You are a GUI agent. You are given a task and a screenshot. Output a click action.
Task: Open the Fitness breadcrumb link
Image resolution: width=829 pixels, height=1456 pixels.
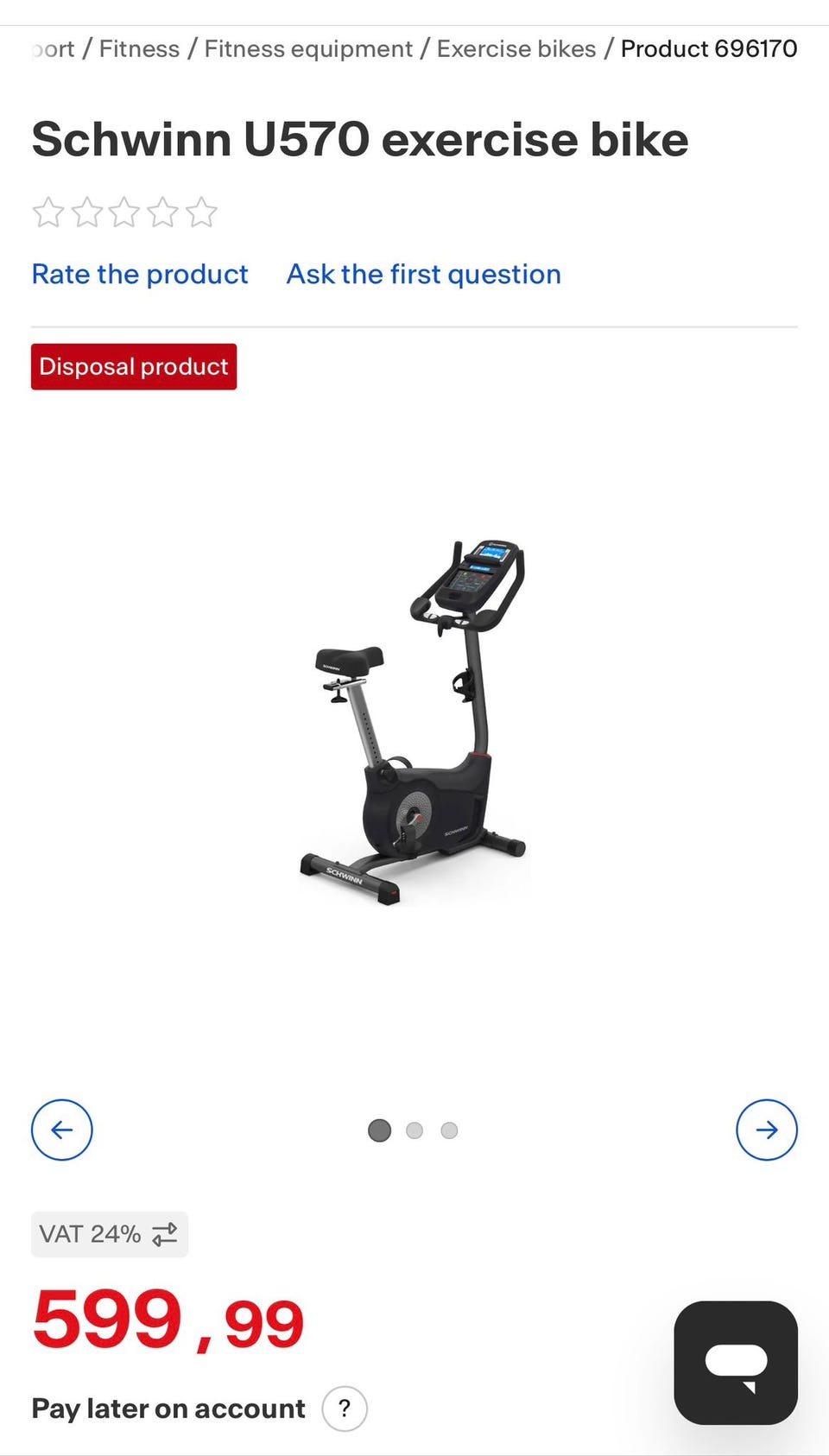[x=139, y=49]
